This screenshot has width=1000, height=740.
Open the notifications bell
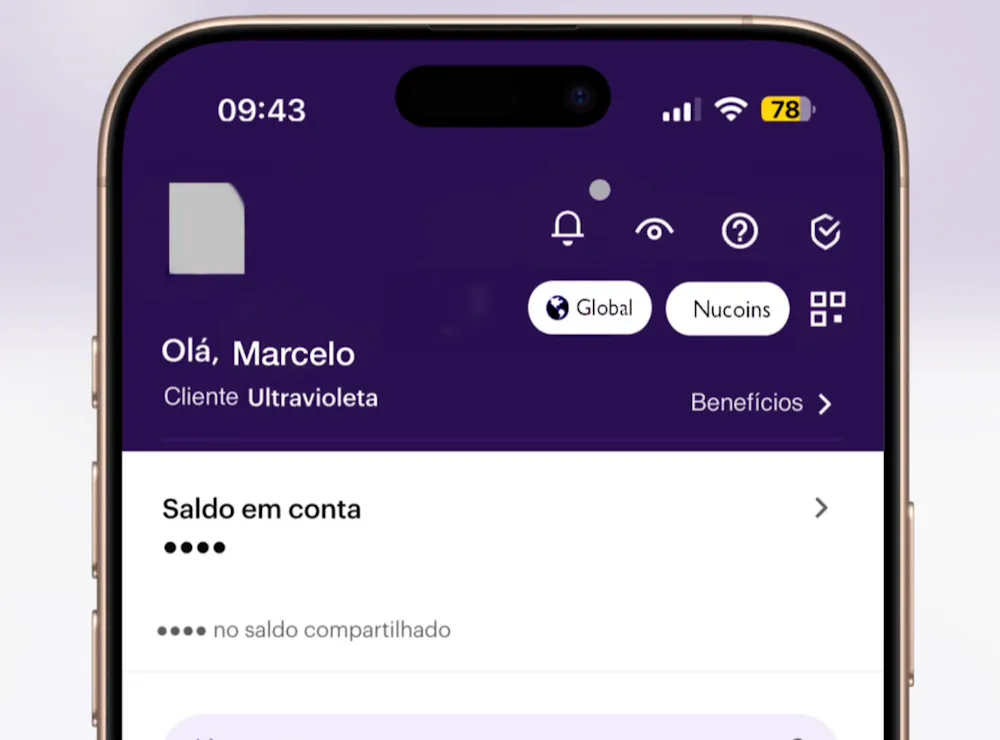[x=568, y=229]
